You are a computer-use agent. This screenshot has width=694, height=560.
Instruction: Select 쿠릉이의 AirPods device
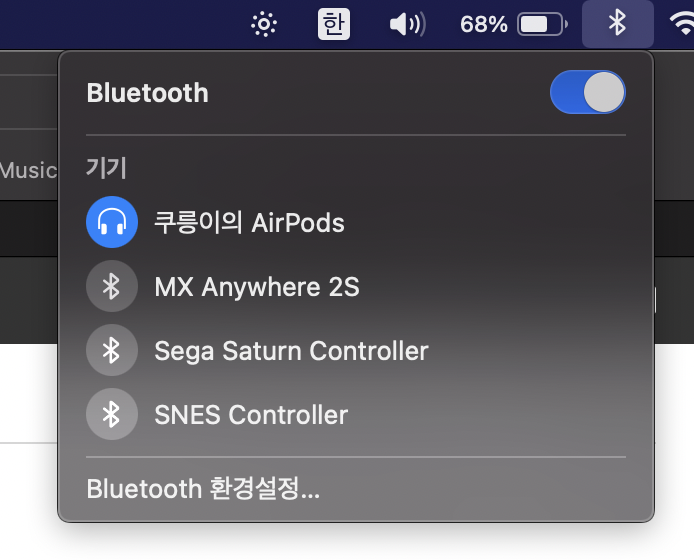248,222
